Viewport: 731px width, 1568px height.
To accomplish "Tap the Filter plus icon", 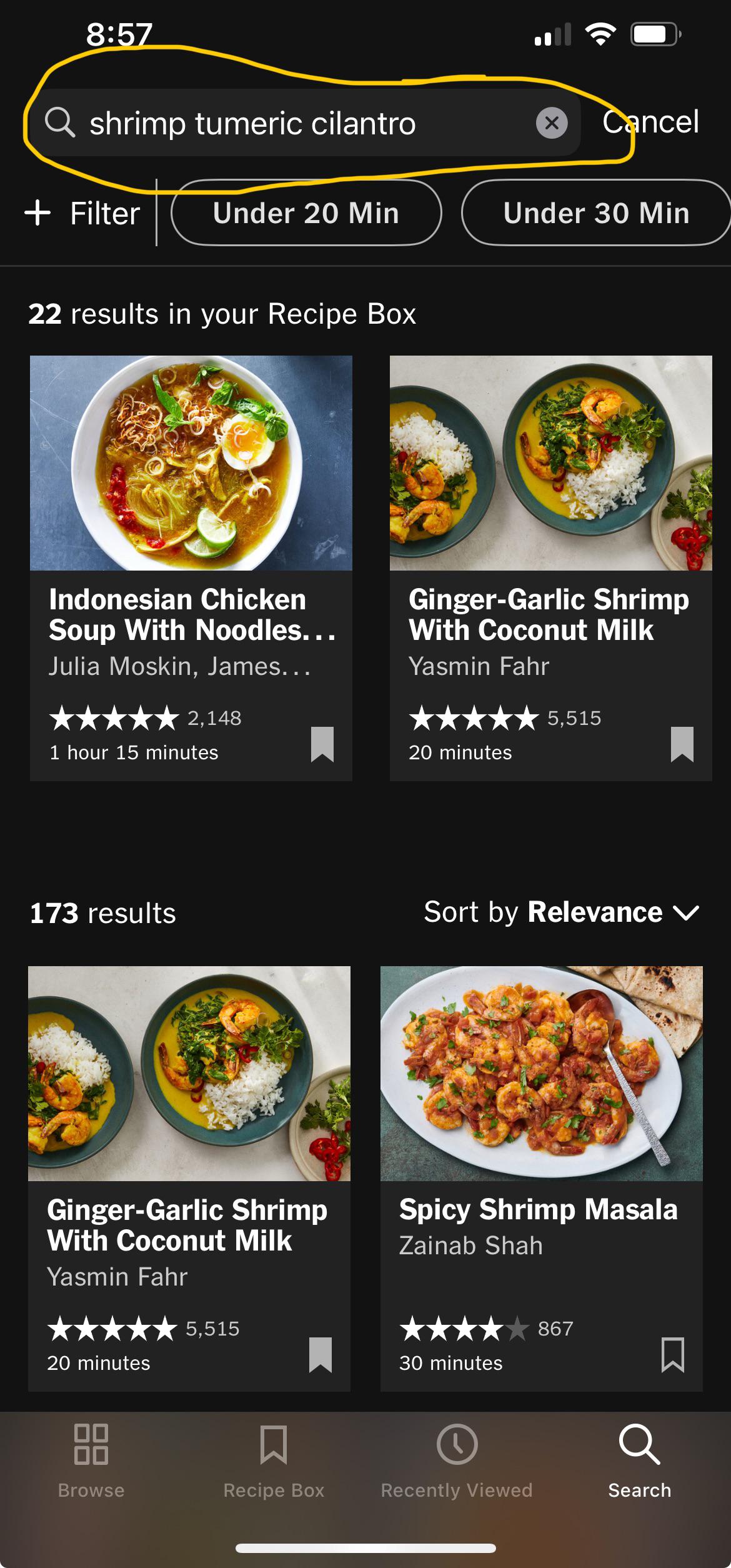I will (37, 212).
